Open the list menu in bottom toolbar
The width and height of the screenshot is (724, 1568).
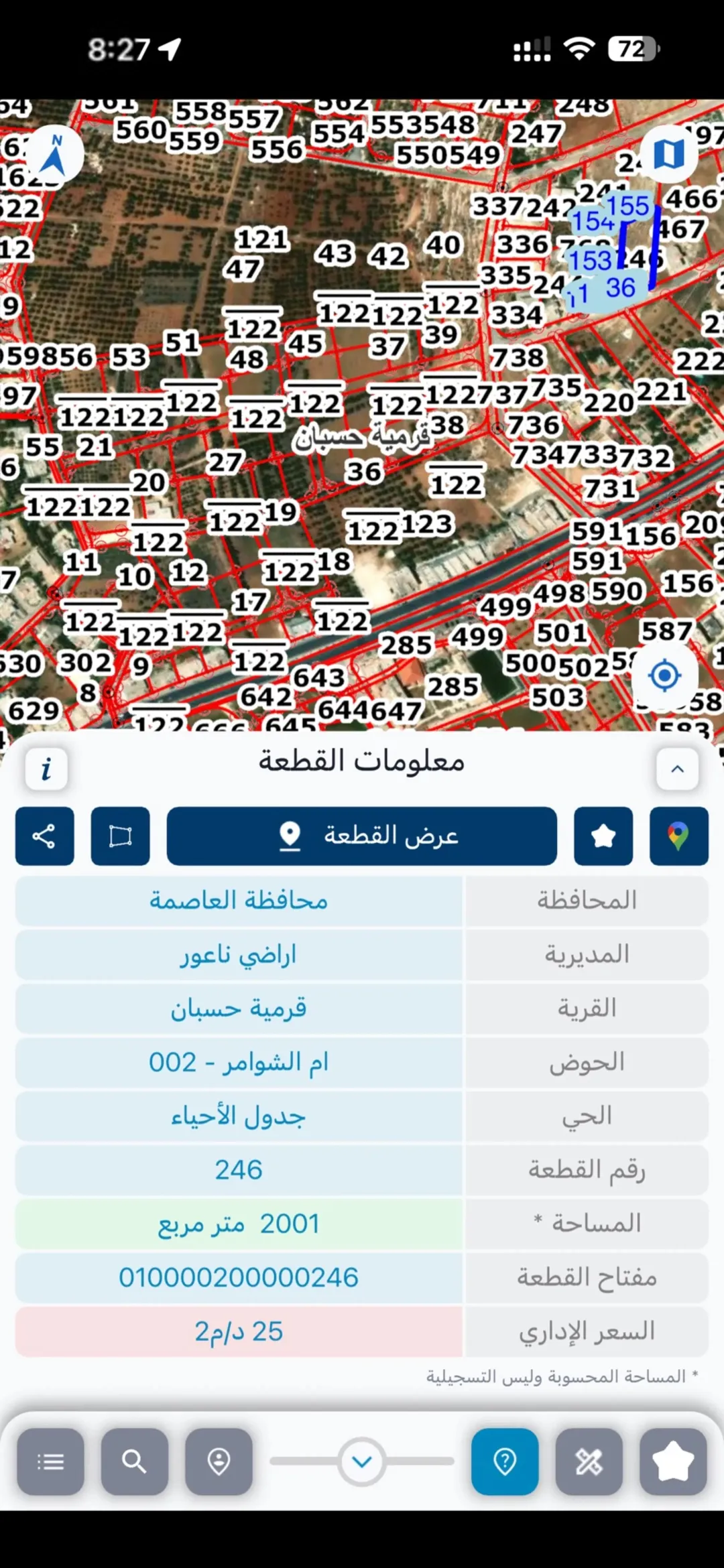(51, 1461)
